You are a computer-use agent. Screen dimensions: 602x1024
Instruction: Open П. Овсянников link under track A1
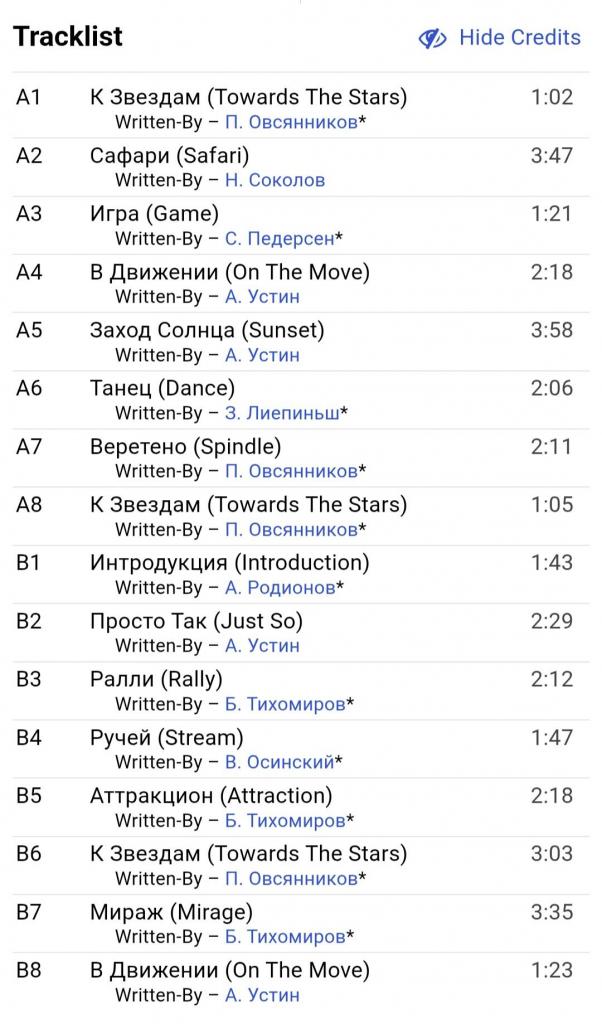pos(290,122)
